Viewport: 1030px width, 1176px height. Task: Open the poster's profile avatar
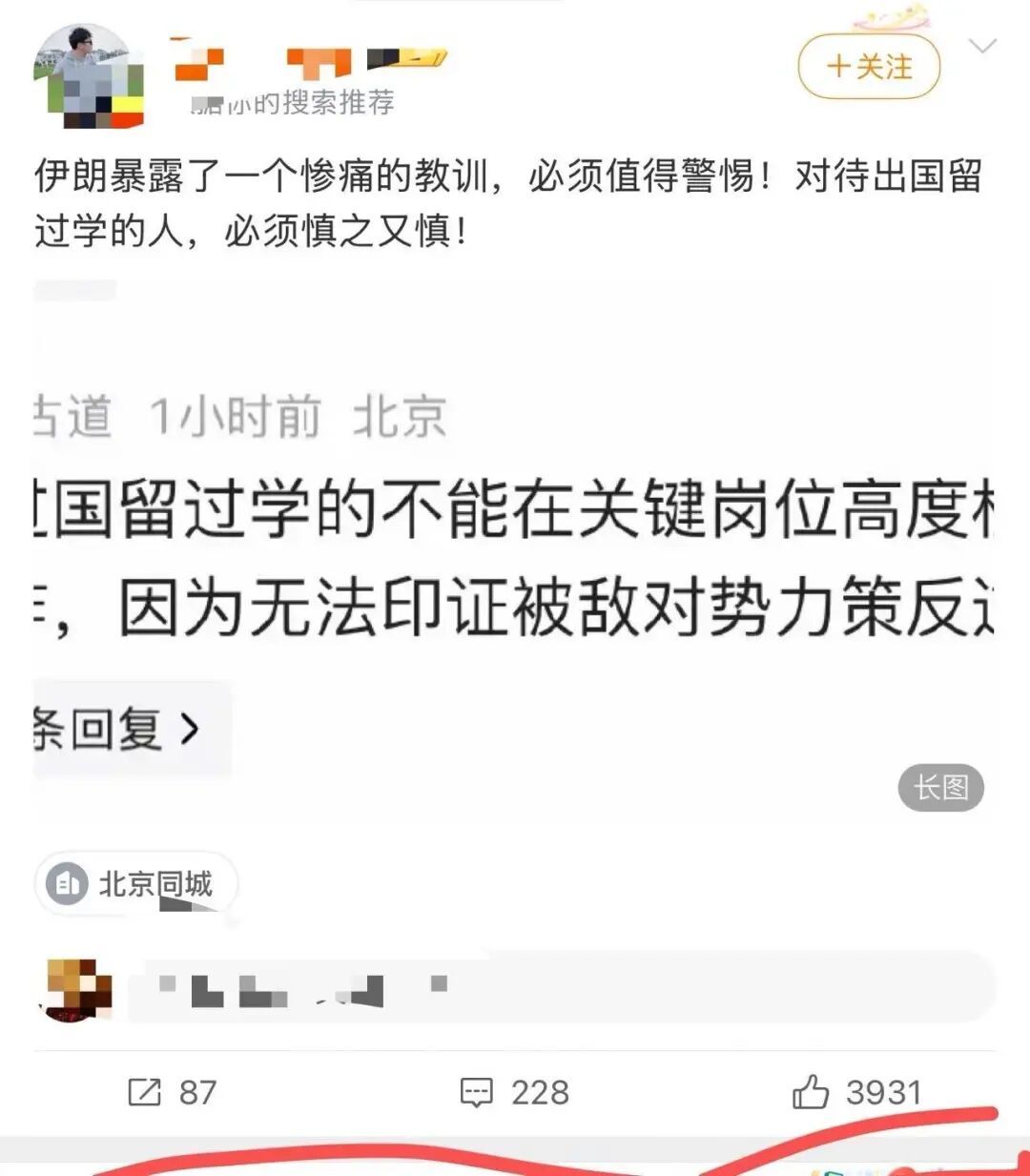pos(88,76)
